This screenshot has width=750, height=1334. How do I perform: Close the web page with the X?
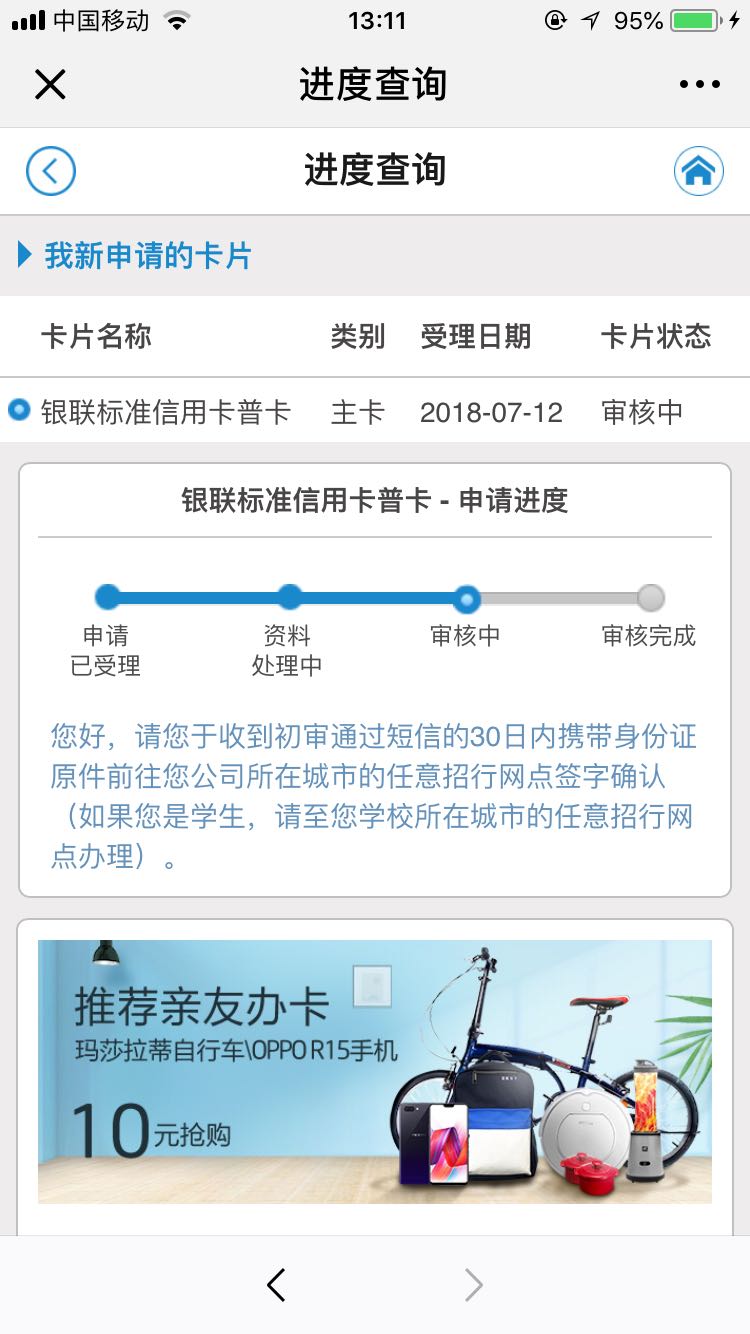[50, 85]
